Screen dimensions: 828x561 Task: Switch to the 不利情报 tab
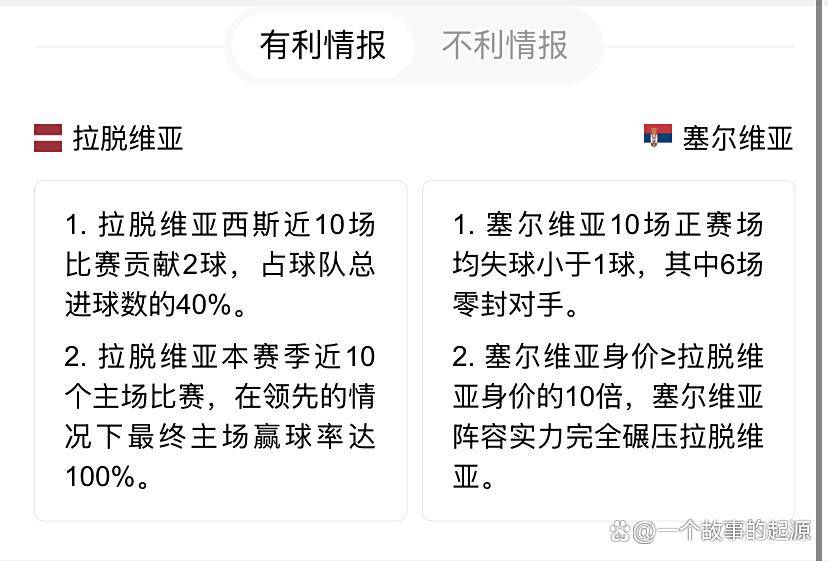pos(505,46)
